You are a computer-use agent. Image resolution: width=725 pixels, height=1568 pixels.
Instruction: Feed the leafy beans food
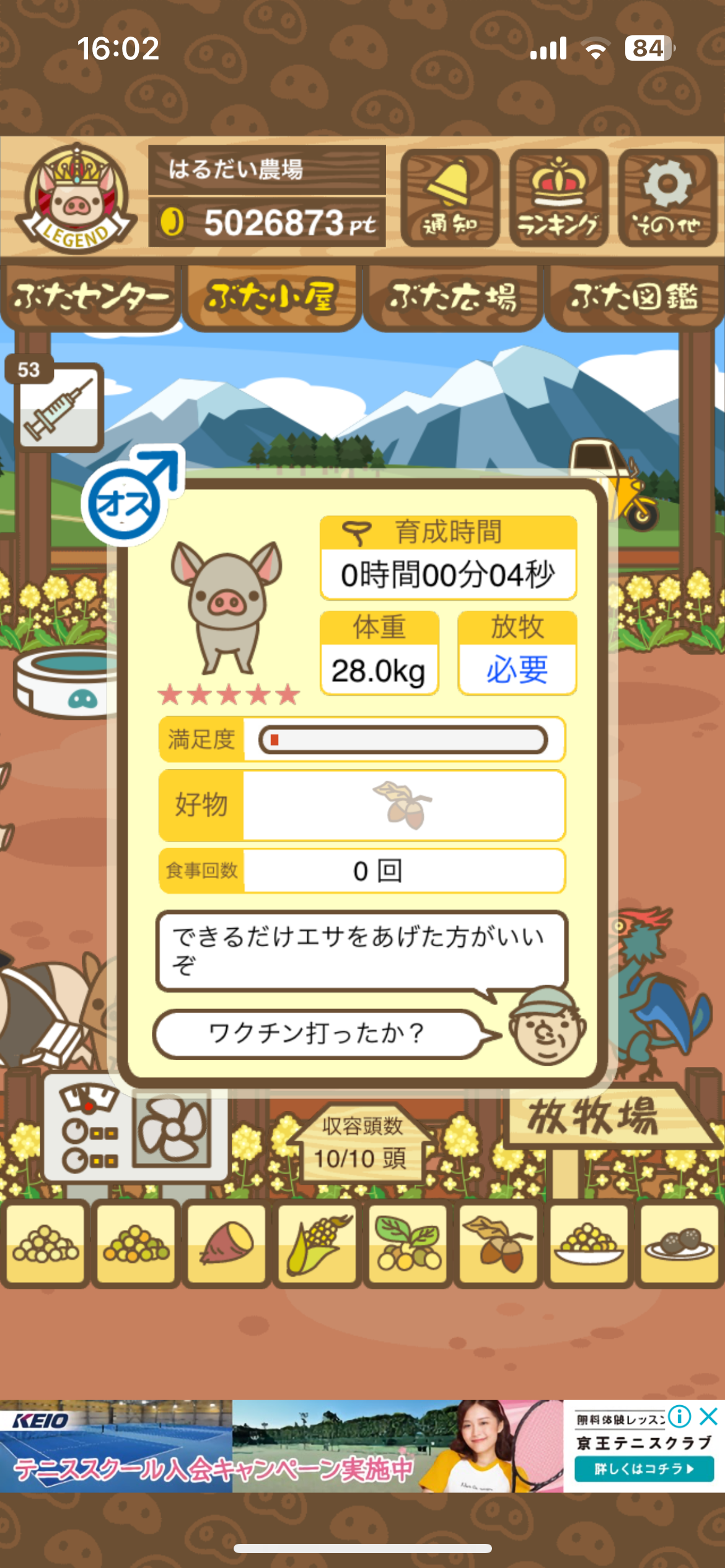(x=408, y=1242)
